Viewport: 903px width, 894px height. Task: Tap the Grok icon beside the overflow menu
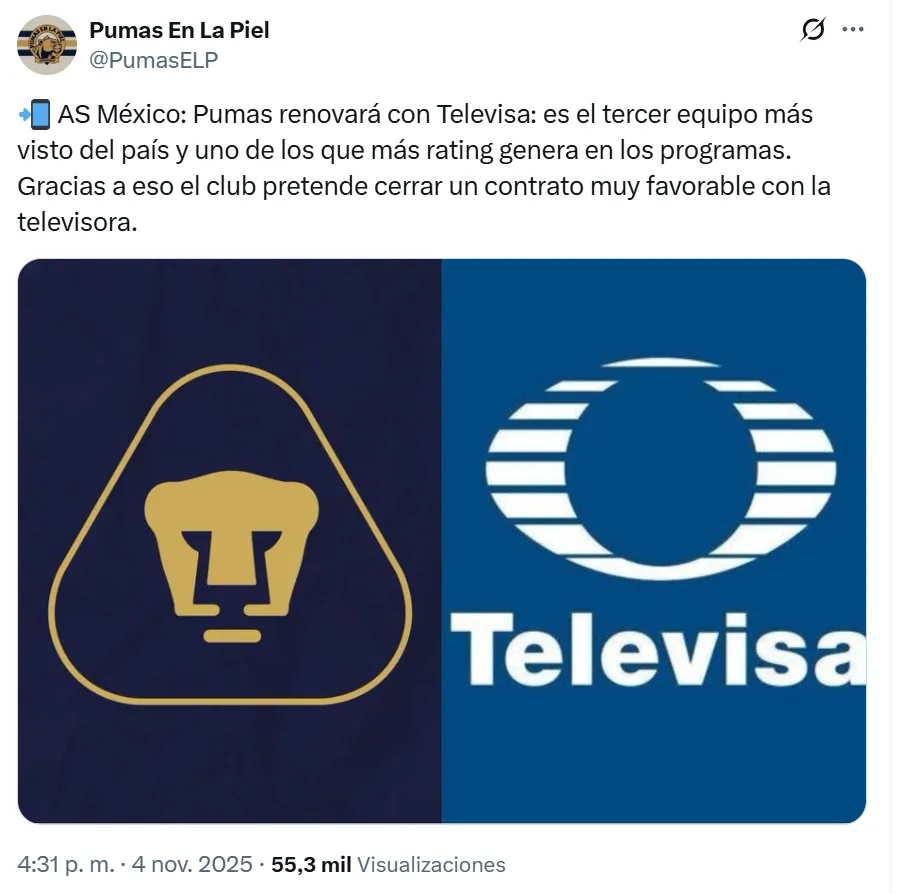pyautogui.click(x=813, y=31)
